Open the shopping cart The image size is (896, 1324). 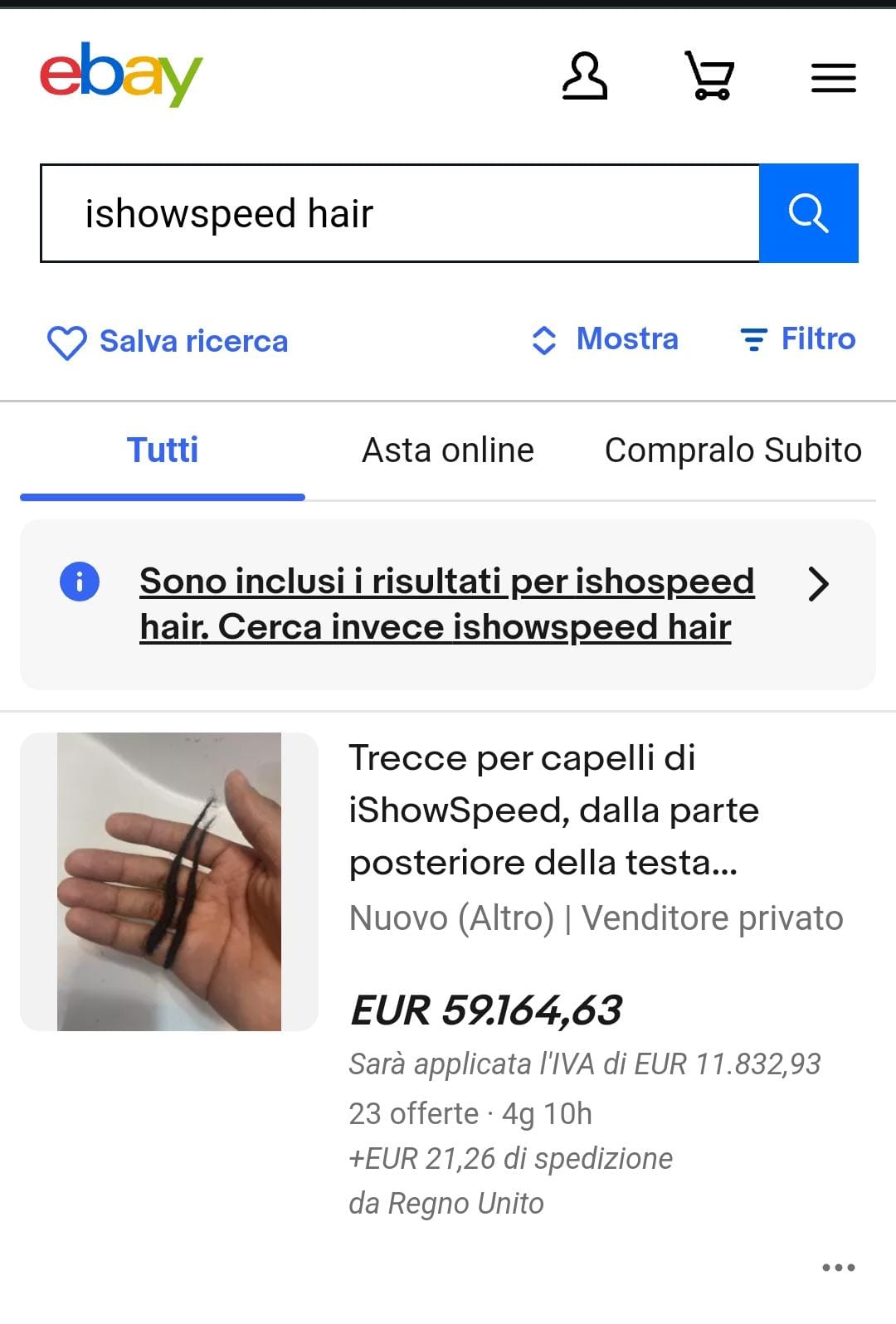coord(709,77)
